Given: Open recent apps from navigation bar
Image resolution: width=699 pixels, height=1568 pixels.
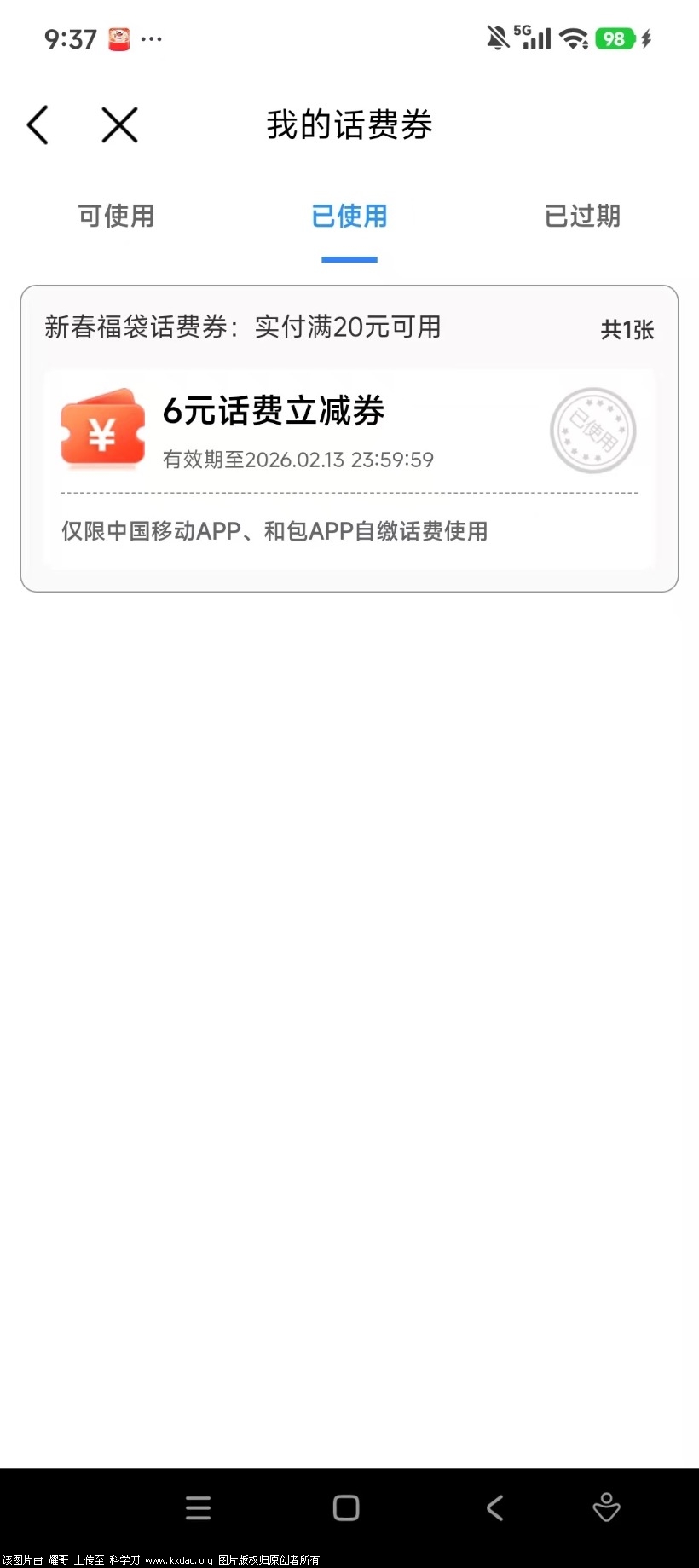Looking at the screenshot, I should 198,1507.
